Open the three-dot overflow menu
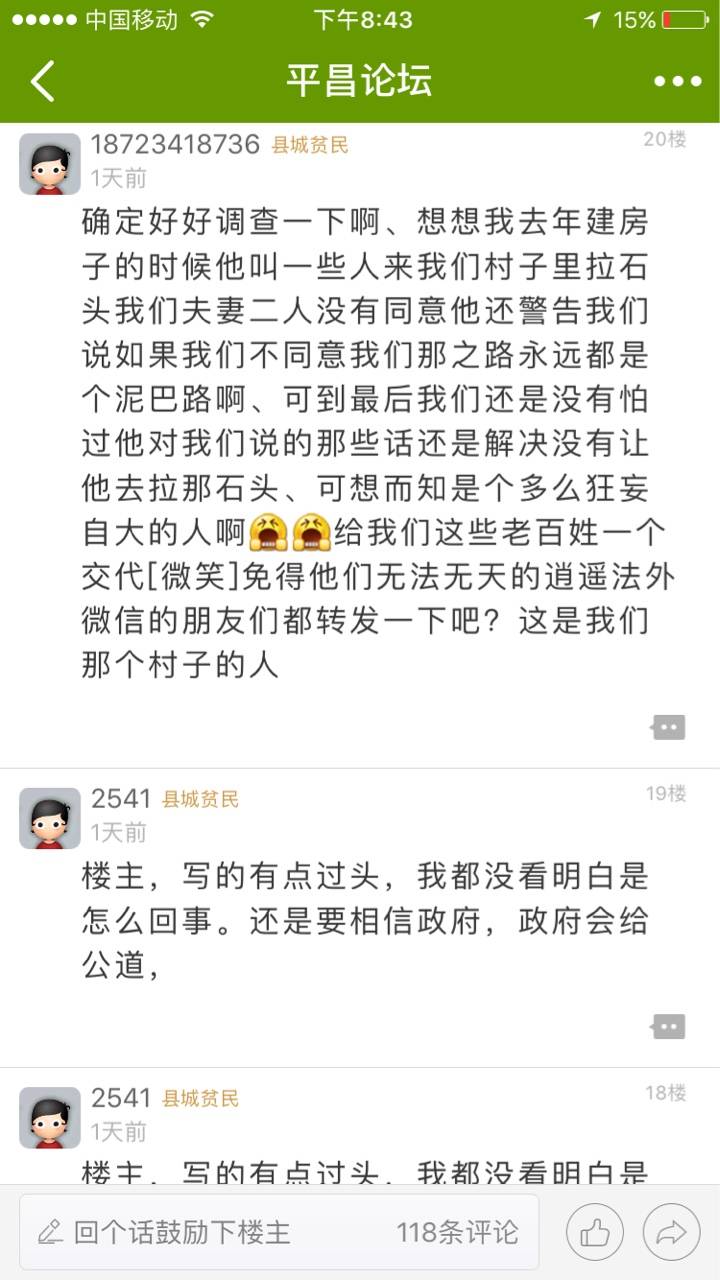The height and width of the screenshot is (1280, 720). 677,81
